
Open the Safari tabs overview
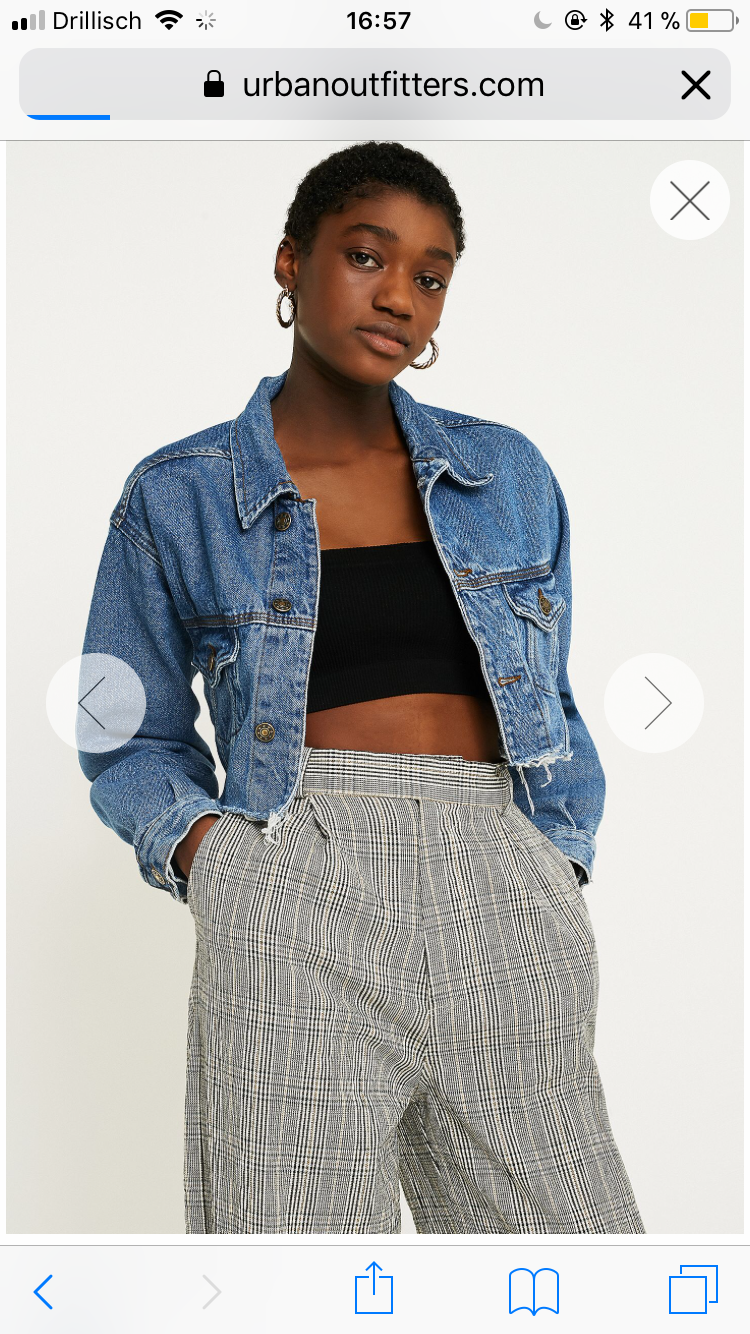692,1290
